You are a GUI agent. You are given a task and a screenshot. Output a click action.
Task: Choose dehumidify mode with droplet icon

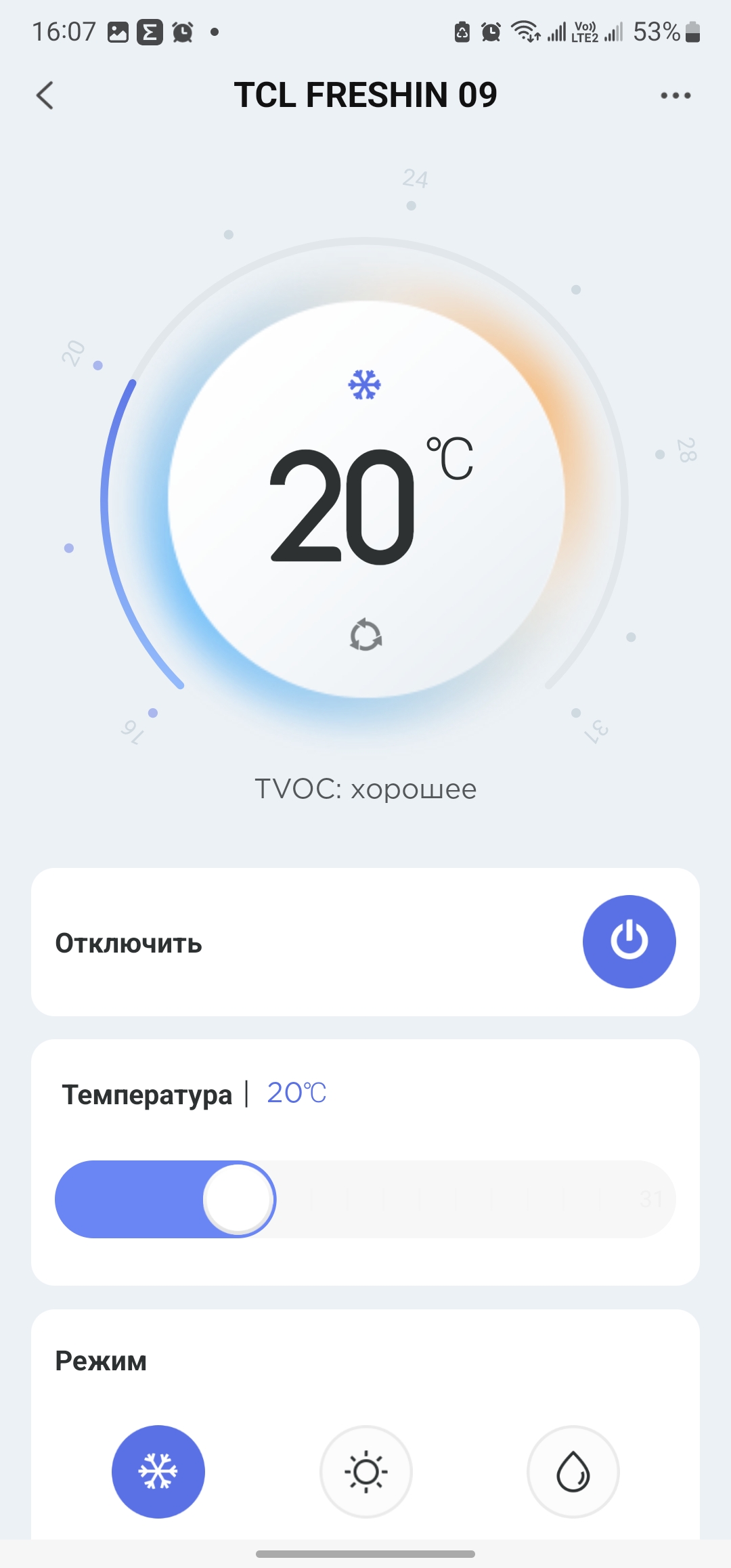point(573,1471)
